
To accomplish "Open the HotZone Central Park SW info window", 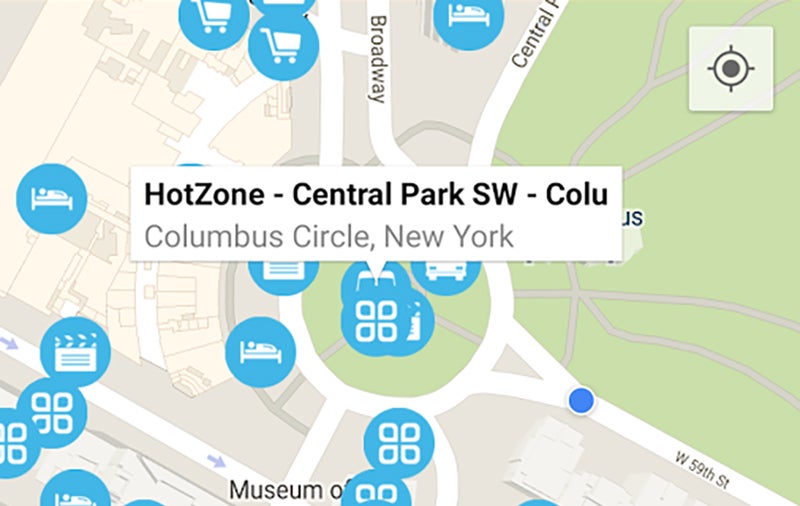I will pos(375,213).
